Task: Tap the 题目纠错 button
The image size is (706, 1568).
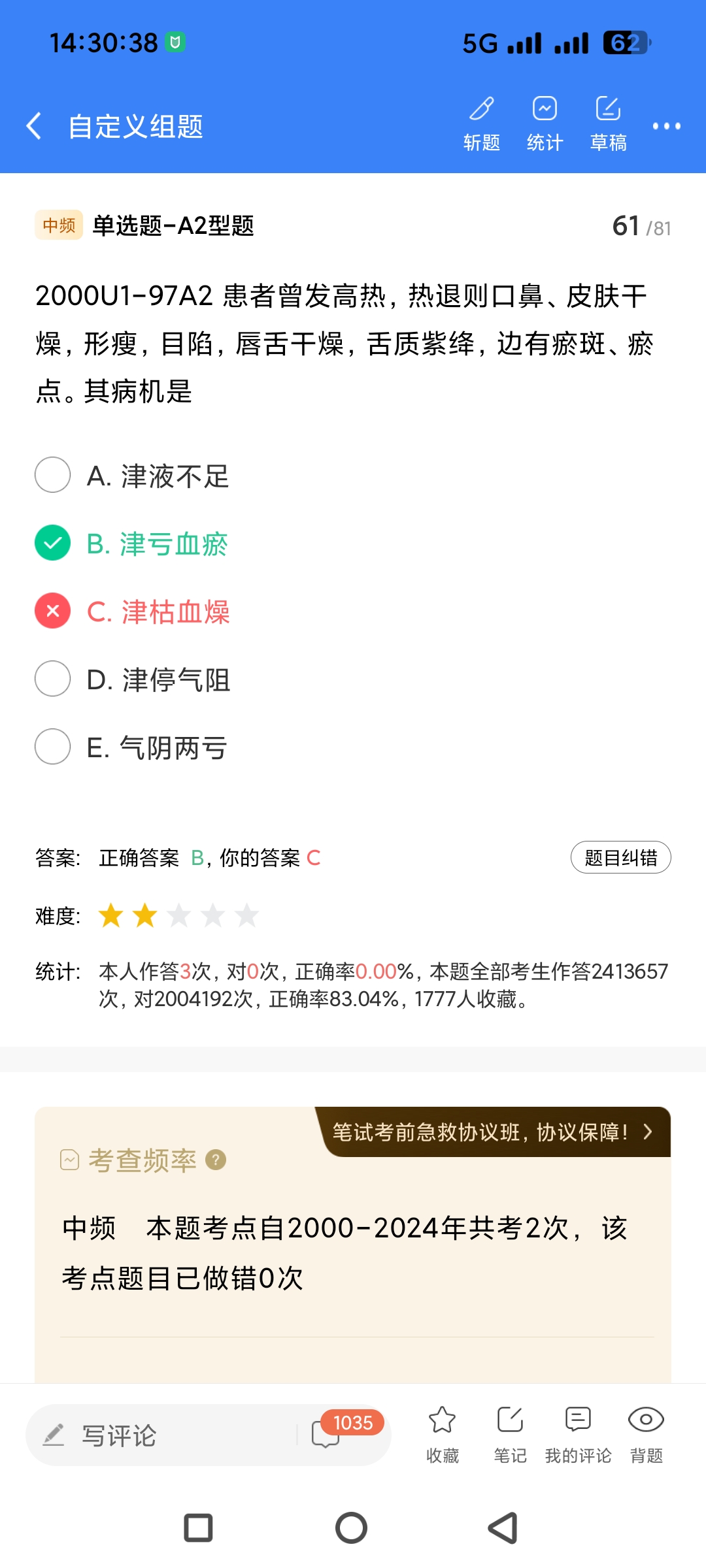Action: (620, 857)
